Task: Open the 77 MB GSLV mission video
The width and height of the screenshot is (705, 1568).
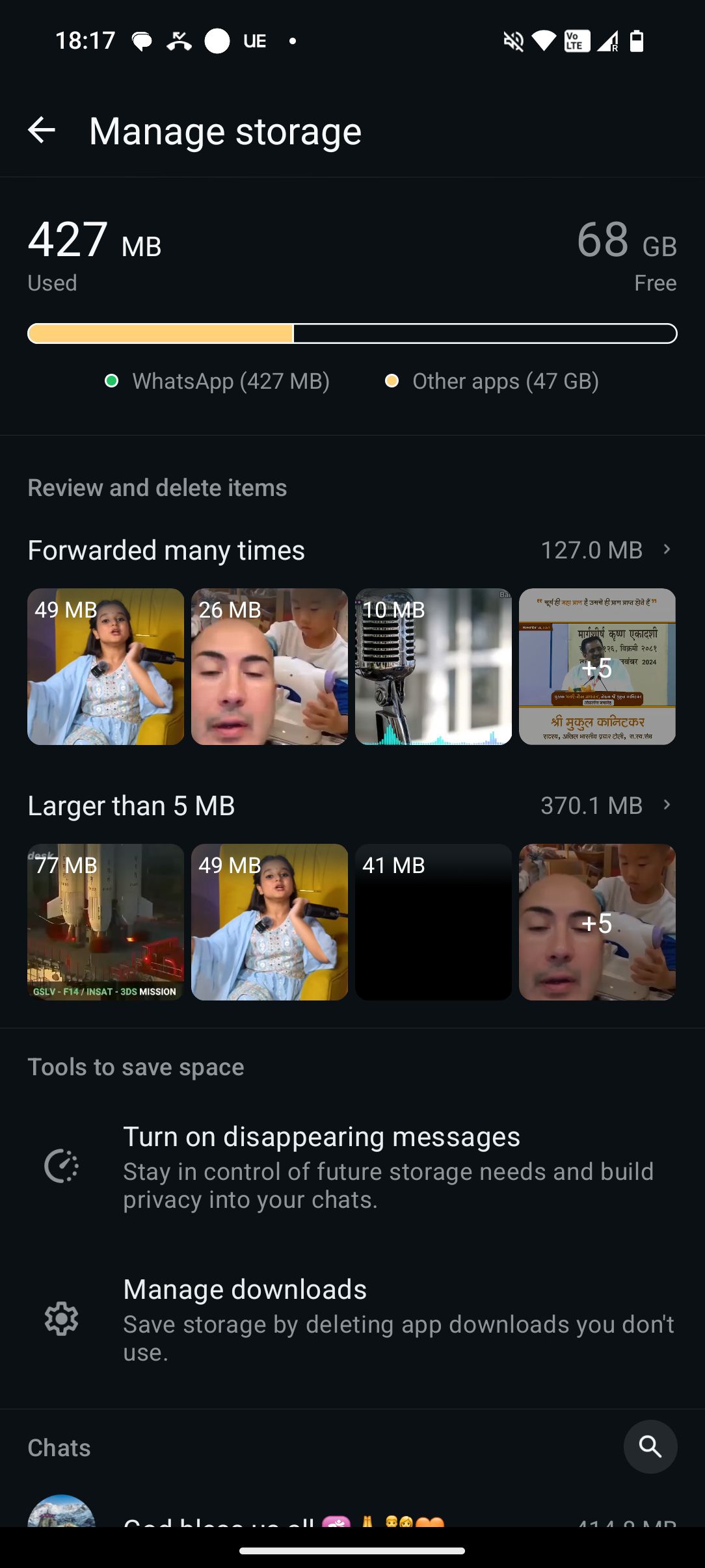Action: click(x=105, y=922)
